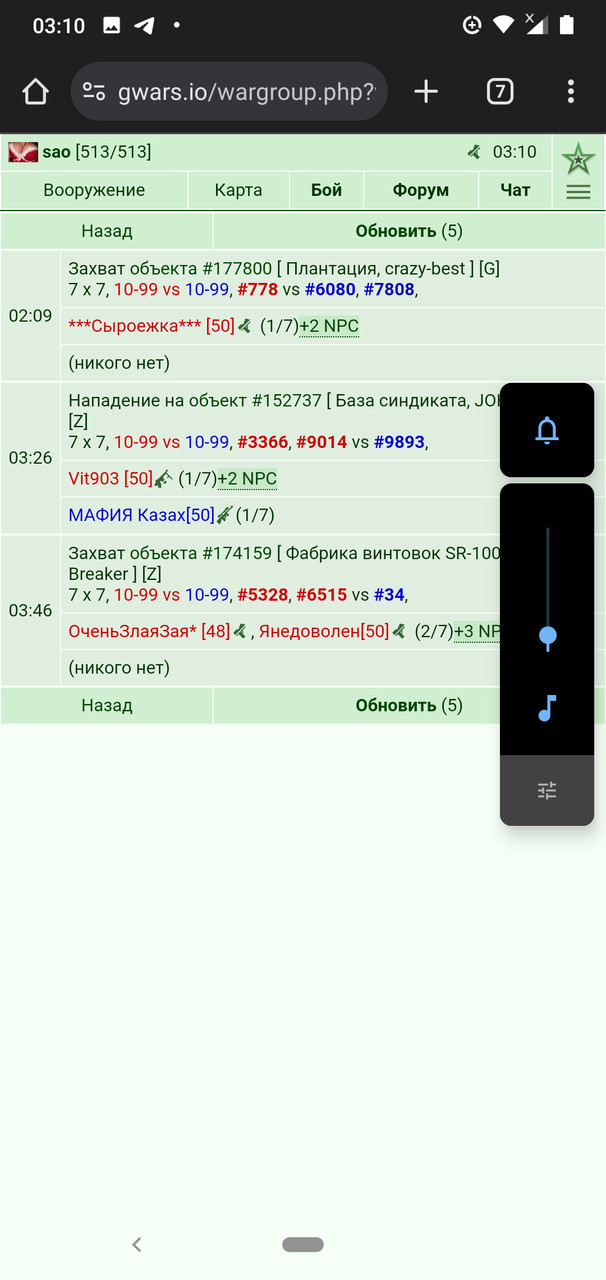Refresh the list with top Обновить
Screen dimensions: 606x1280
click(396, 231)
